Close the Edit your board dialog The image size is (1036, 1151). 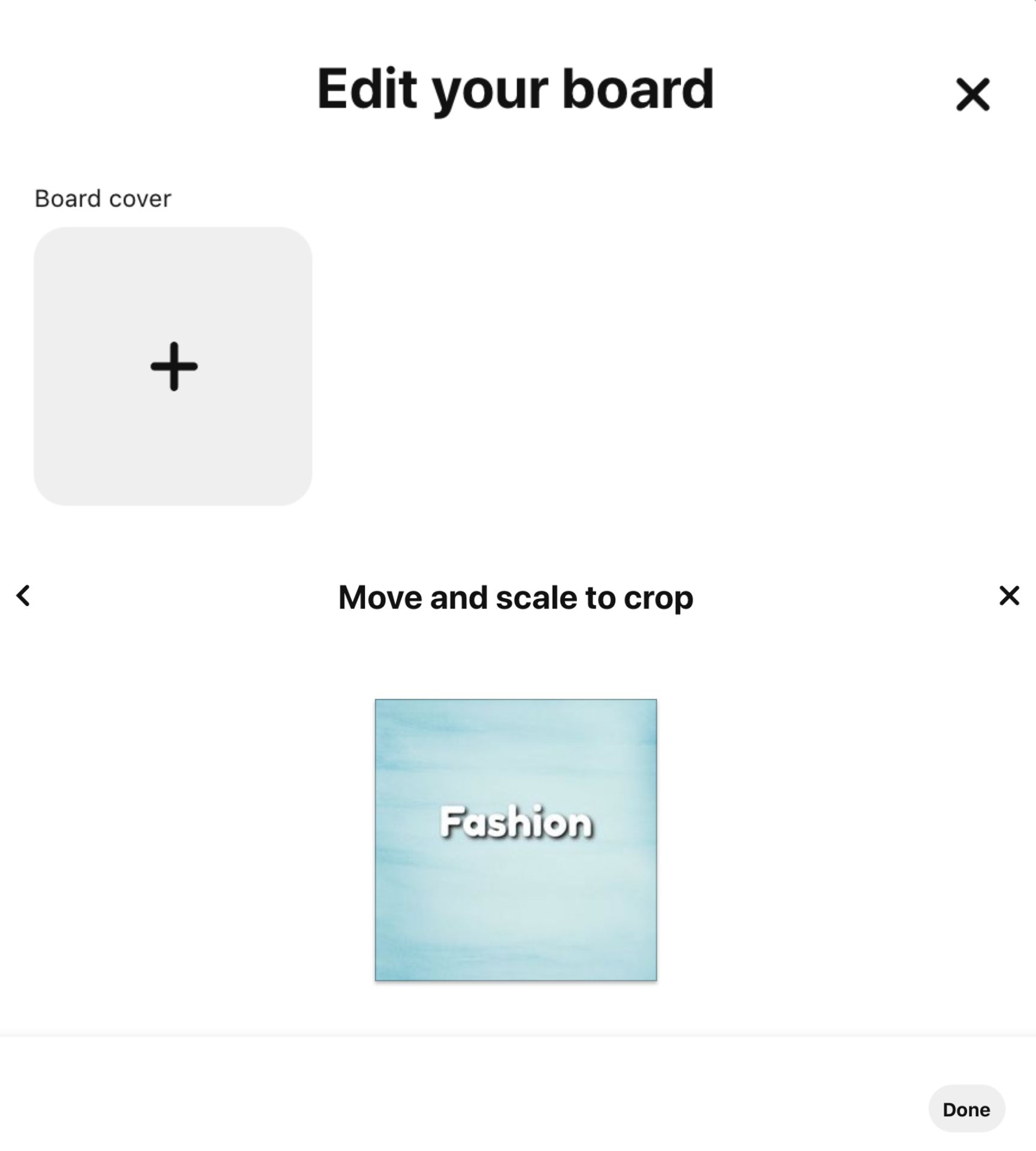coord(972,95)
